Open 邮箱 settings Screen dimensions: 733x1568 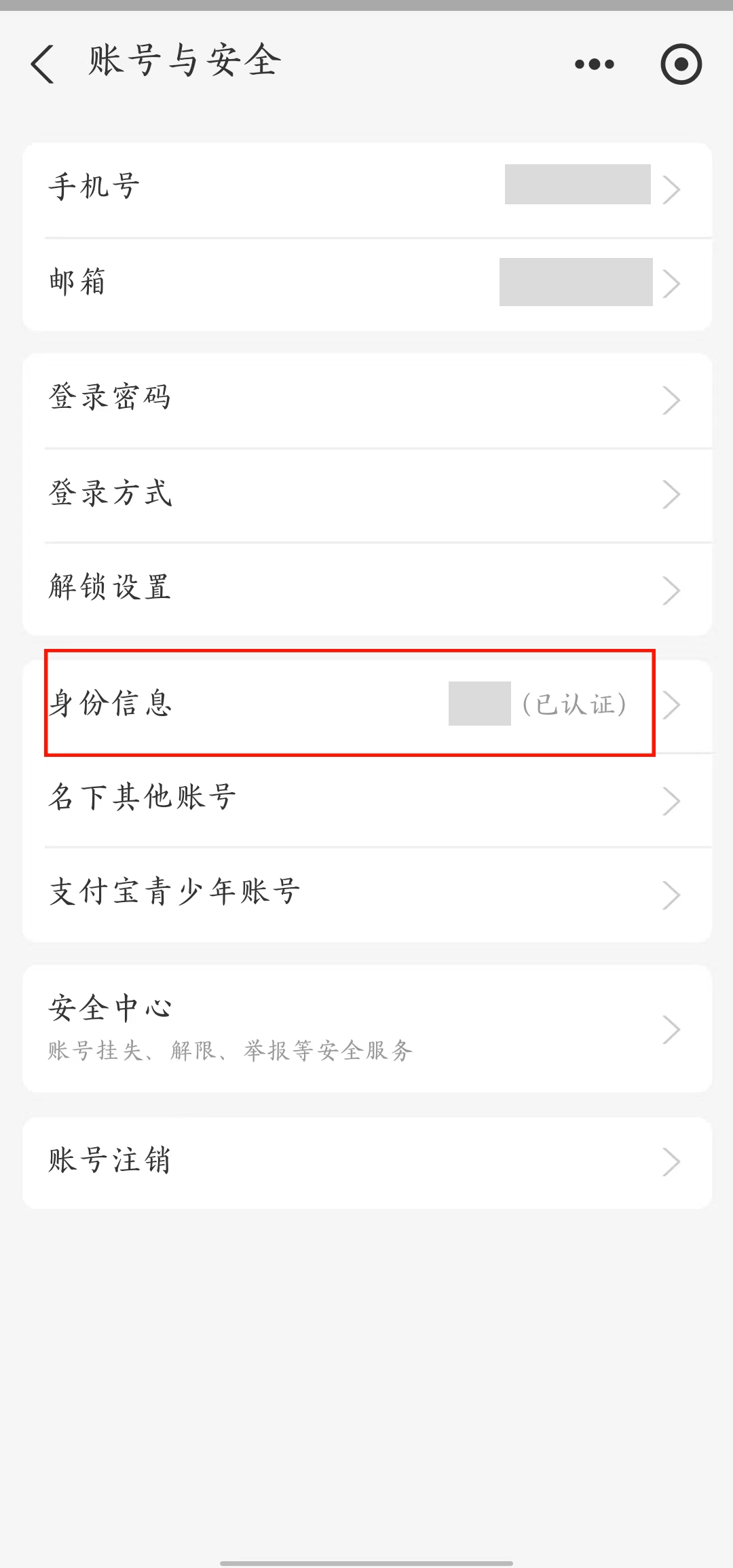coord(366,283)
